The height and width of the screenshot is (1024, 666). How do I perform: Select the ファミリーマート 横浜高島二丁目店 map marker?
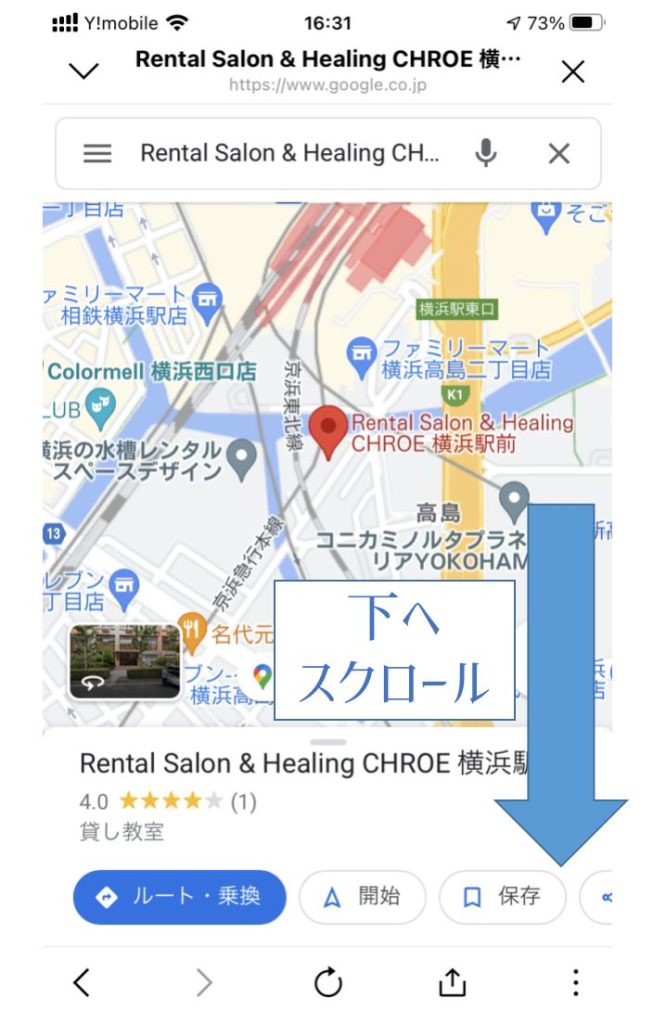(360, 352)
